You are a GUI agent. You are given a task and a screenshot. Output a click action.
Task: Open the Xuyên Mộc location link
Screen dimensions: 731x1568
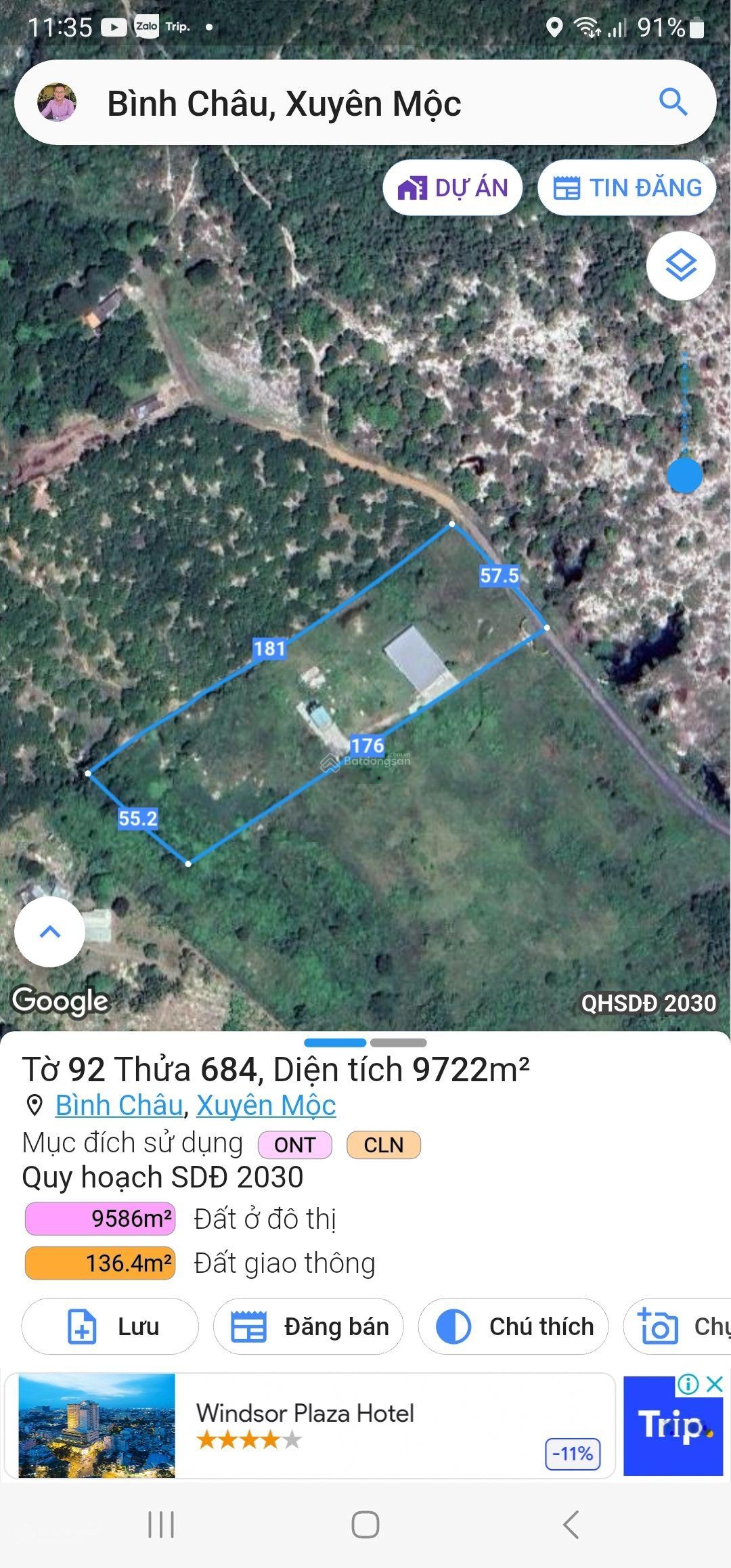[x=266, y=1106]
